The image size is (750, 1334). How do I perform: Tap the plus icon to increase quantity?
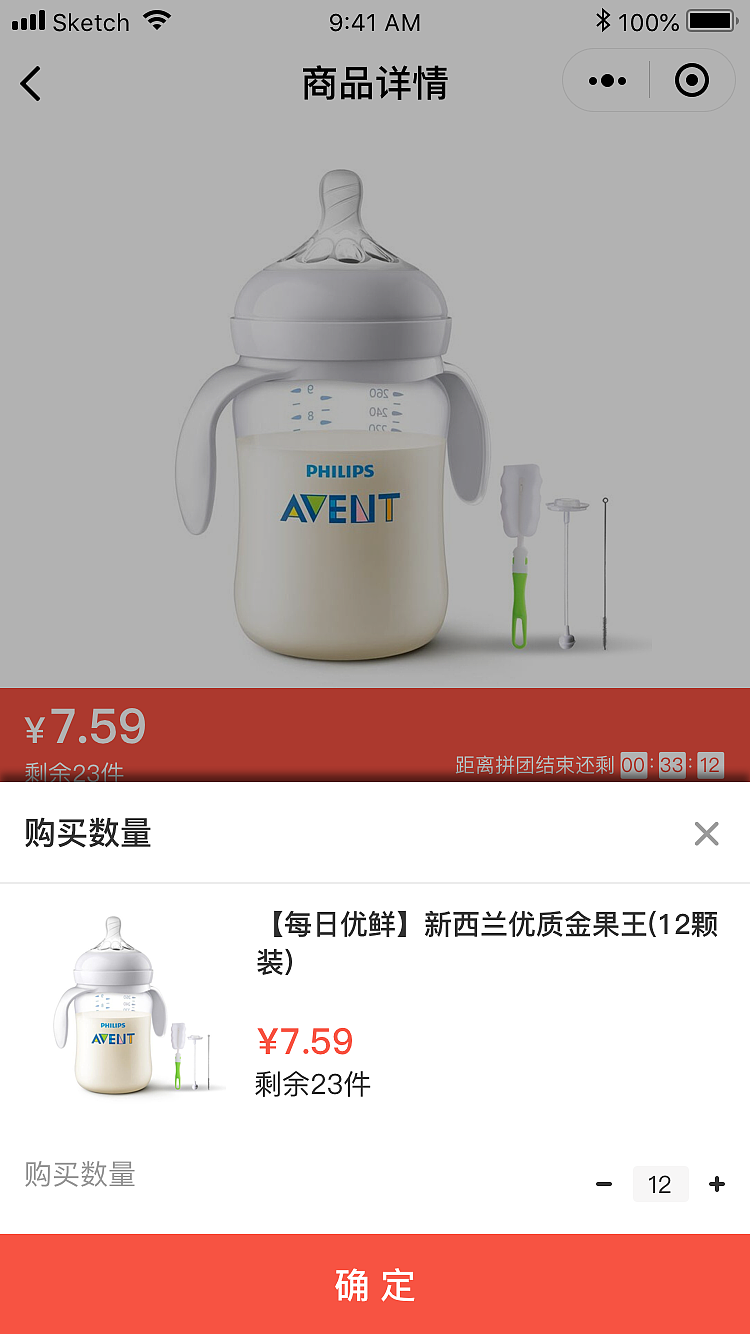tap(717, 1184)
